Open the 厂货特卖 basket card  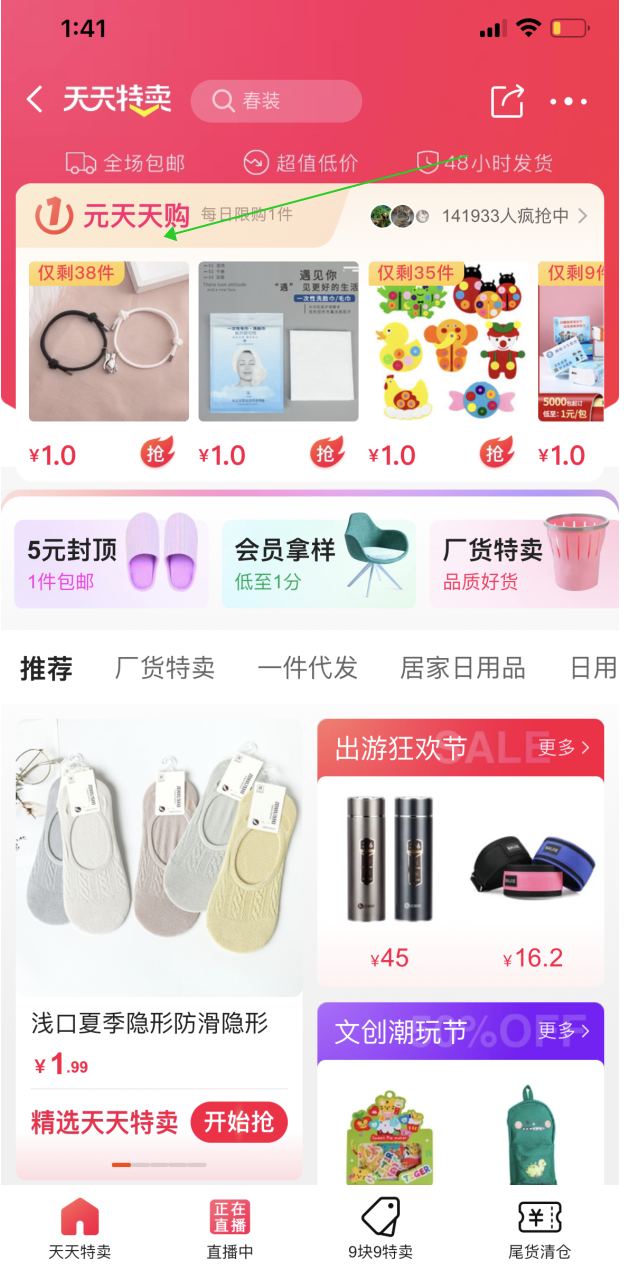point(523,563)
